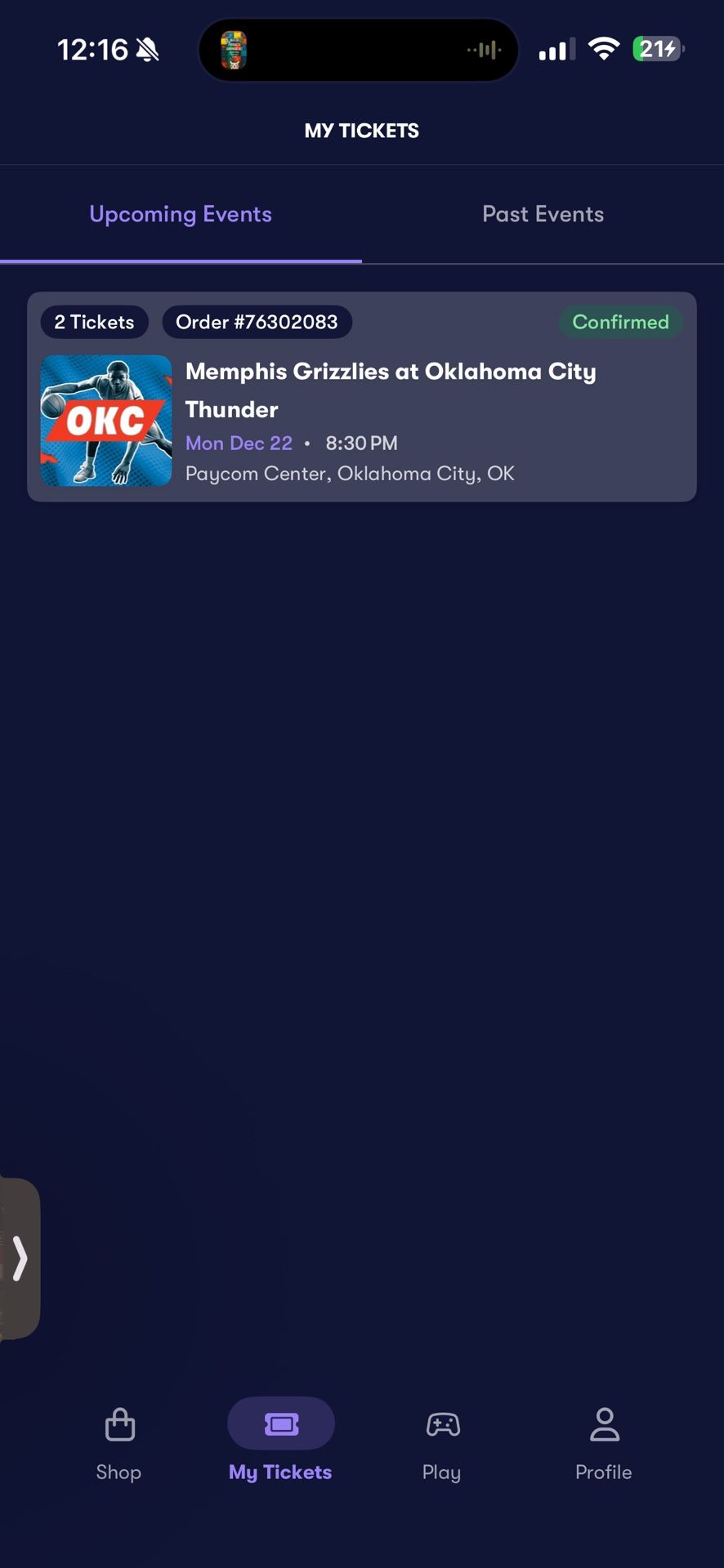724x1568 pixels.
Task: Open the Play tab
Action: click(442, 1442)
